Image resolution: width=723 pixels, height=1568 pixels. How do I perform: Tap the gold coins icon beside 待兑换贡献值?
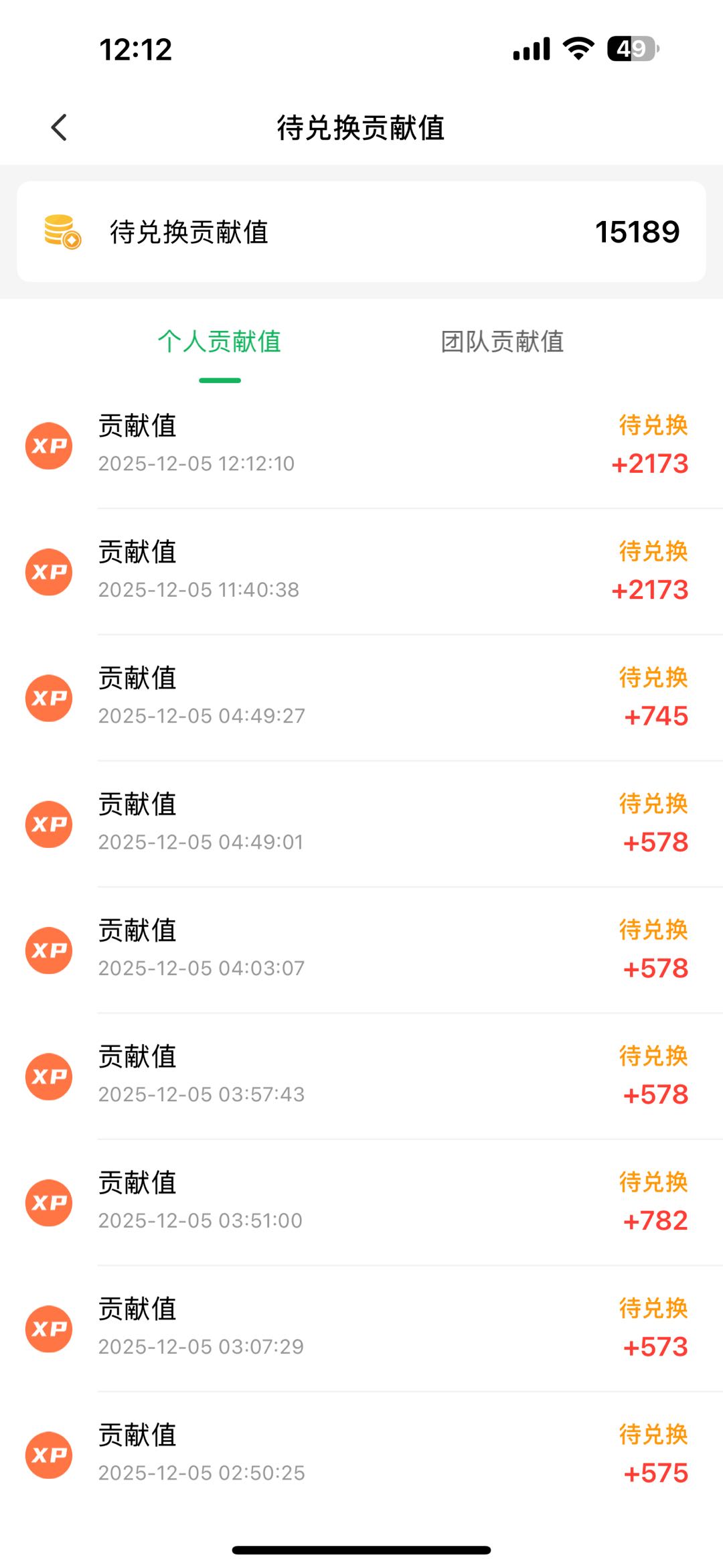[x=61, y=232]
